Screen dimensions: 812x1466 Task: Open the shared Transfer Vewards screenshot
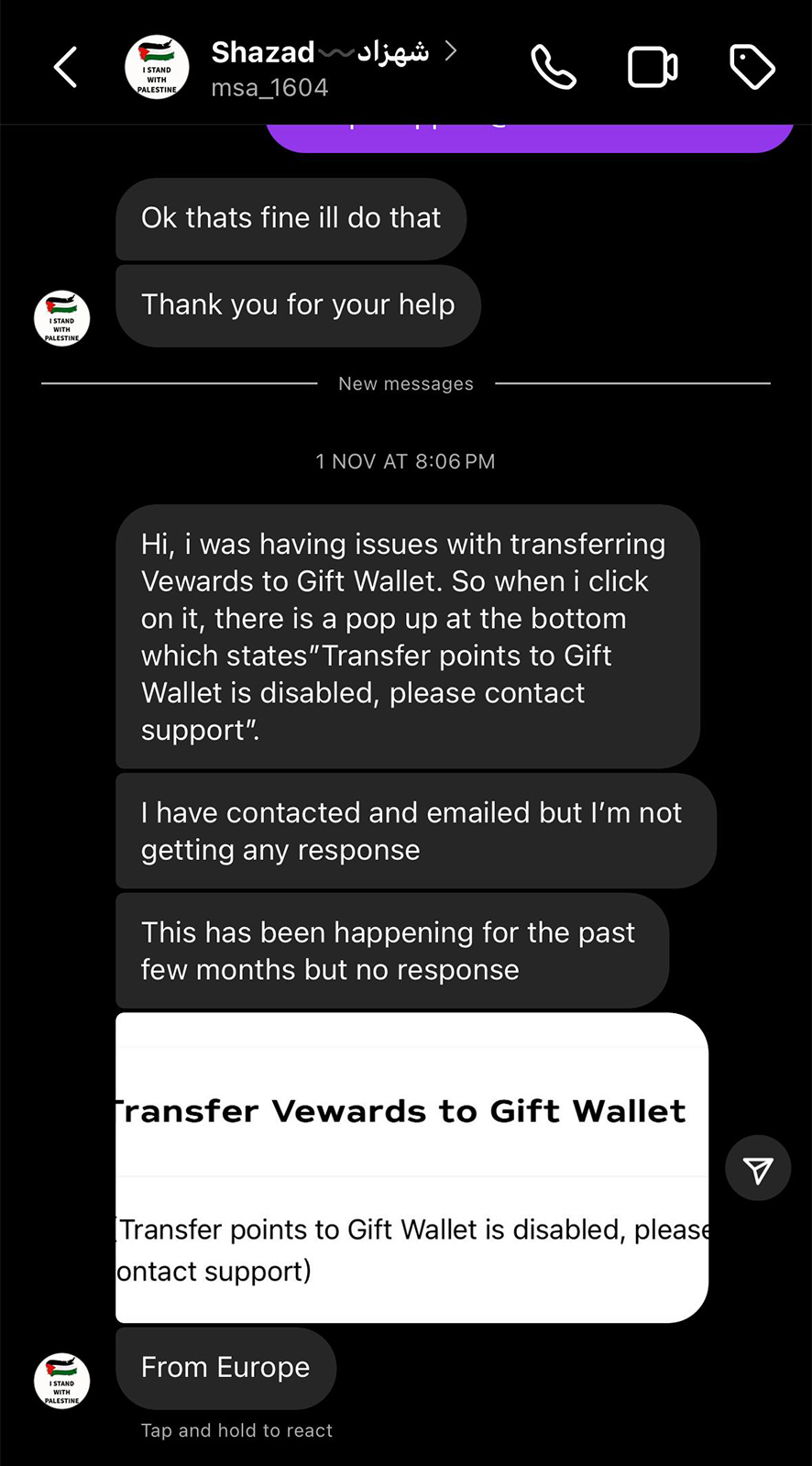point(411,1167)
